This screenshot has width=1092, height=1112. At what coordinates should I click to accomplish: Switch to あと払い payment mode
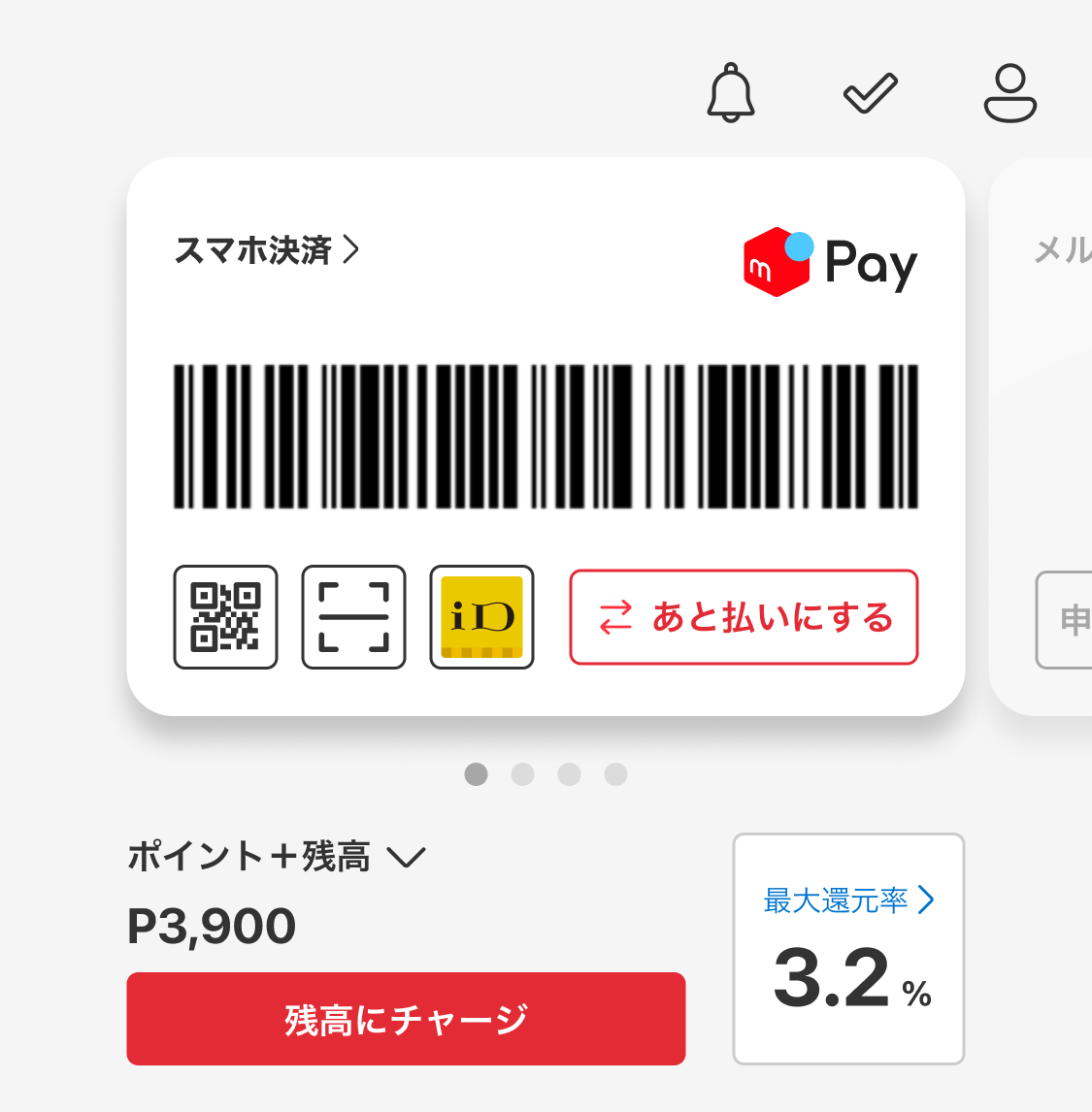pos(744,617)
